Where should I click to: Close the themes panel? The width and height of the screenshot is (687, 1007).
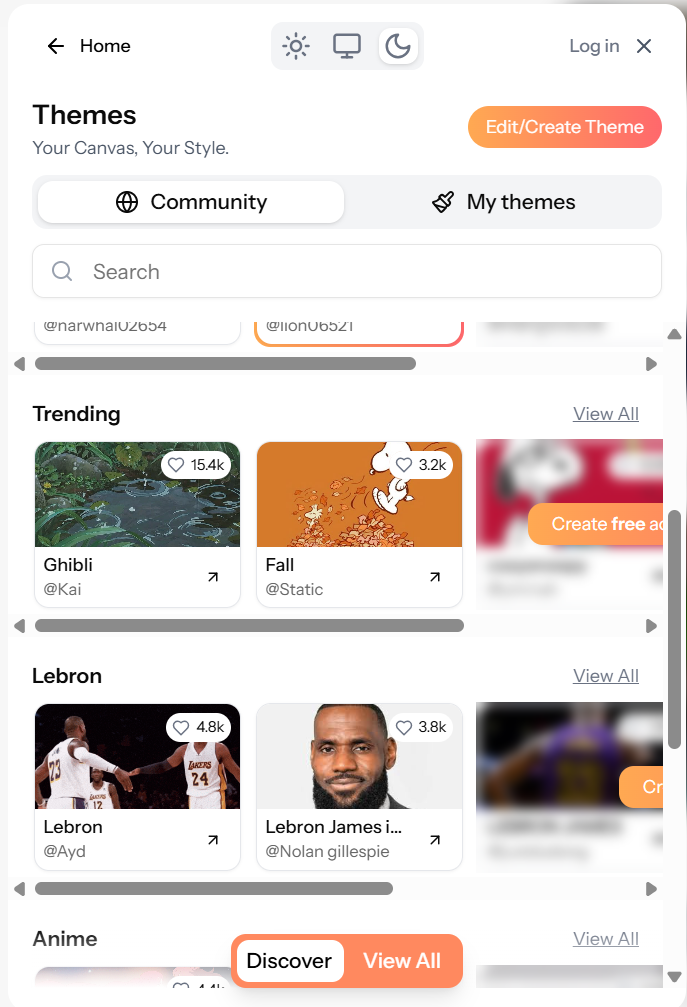tap(644, 46)
